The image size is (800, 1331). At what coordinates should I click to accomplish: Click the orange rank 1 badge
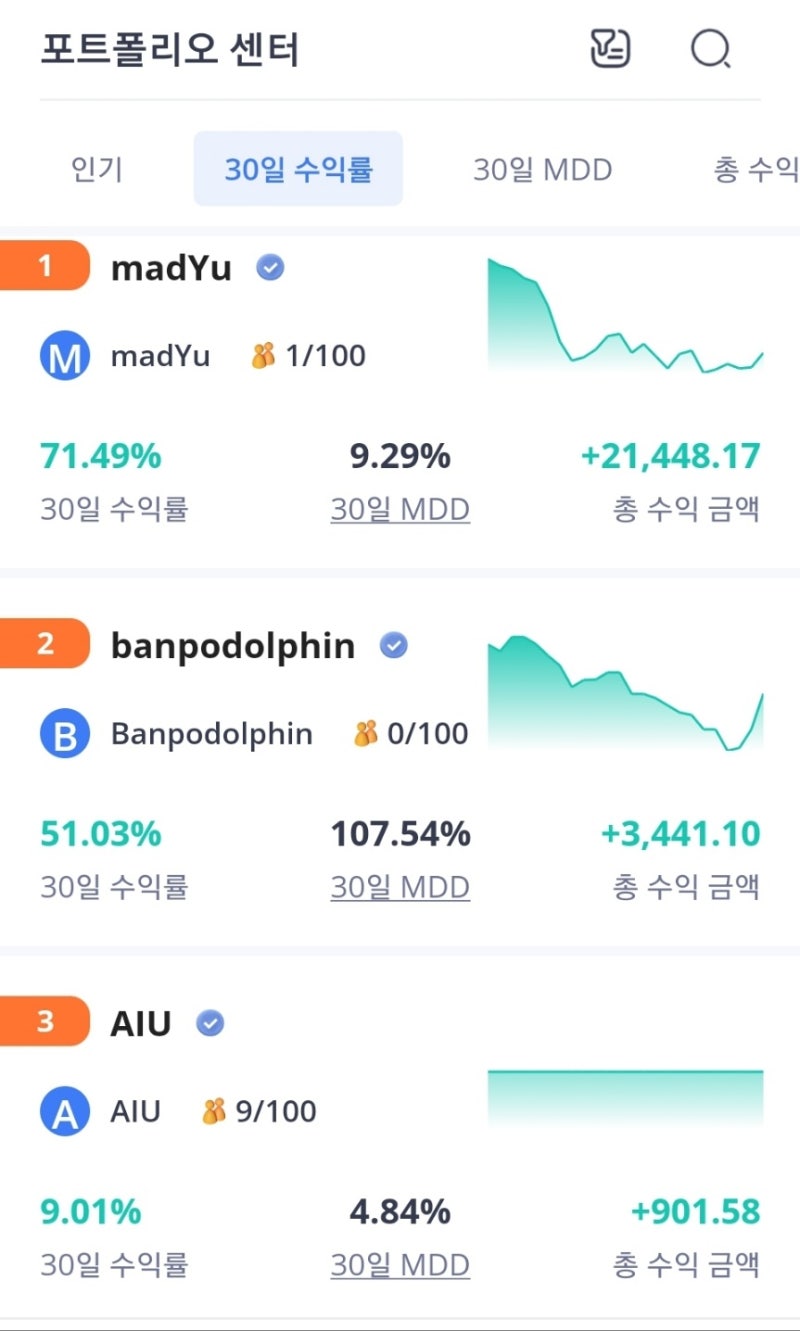tap(45, 266)
